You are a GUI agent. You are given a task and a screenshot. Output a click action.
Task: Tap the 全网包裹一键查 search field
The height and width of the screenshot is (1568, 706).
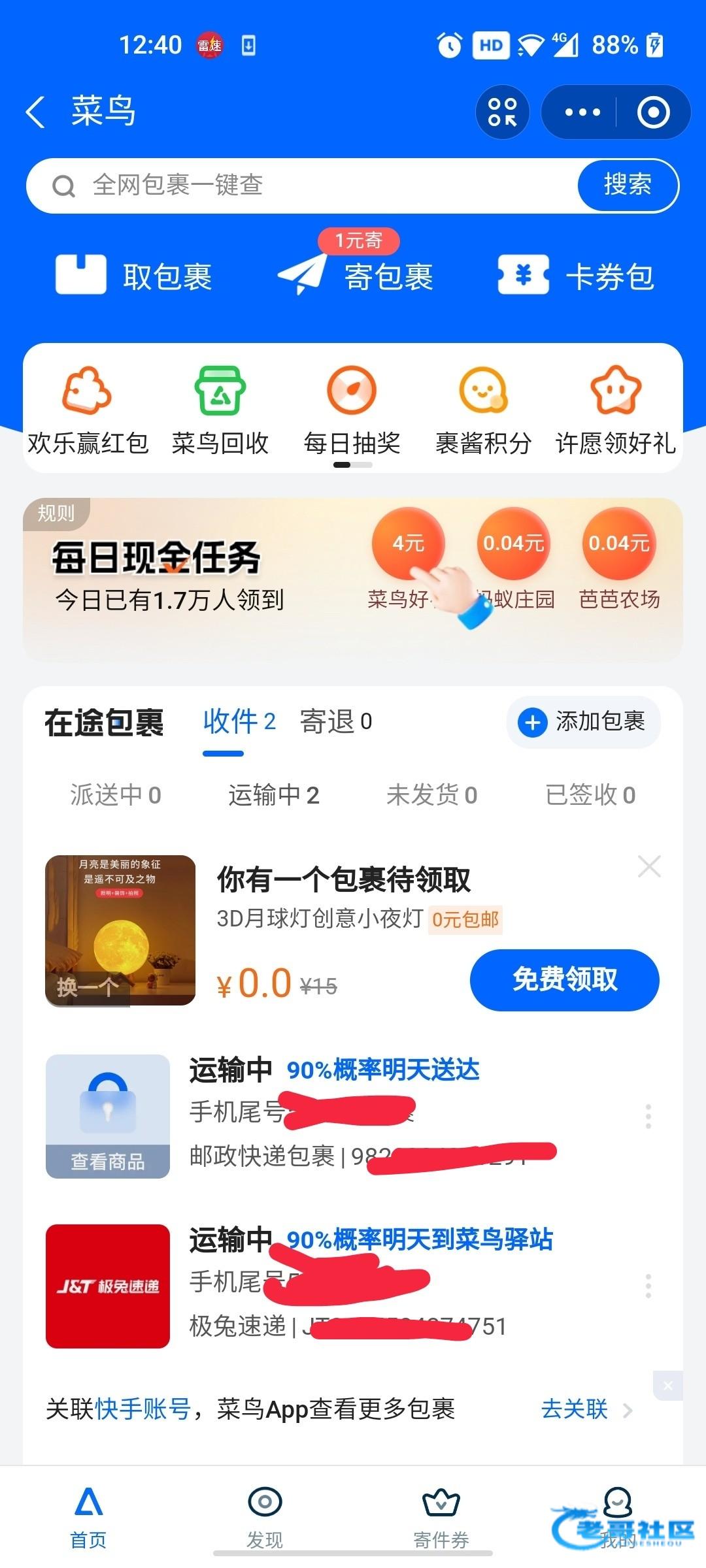pos(301,186)
